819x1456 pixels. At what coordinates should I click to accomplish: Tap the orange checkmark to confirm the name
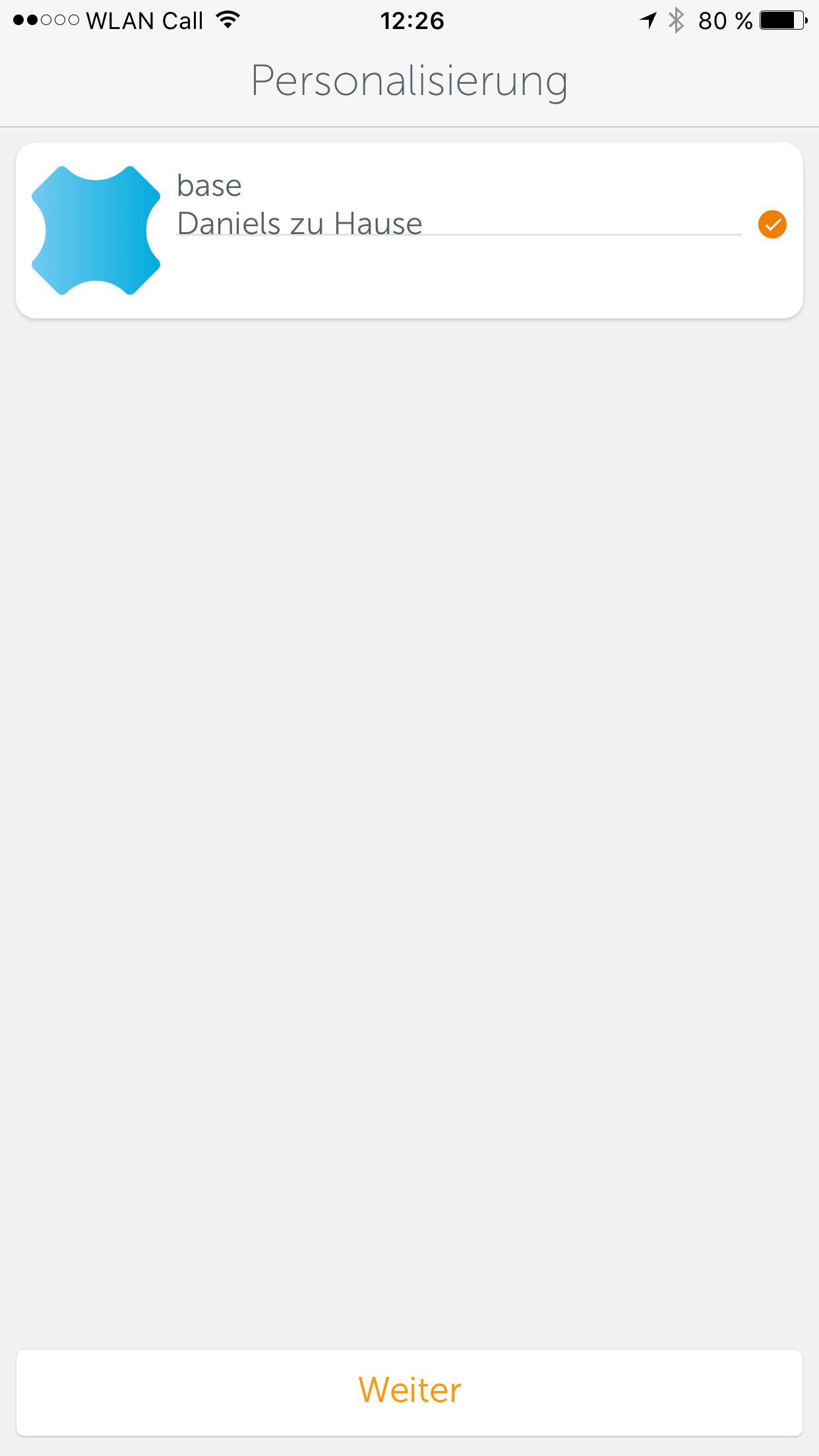click(772, 224)
